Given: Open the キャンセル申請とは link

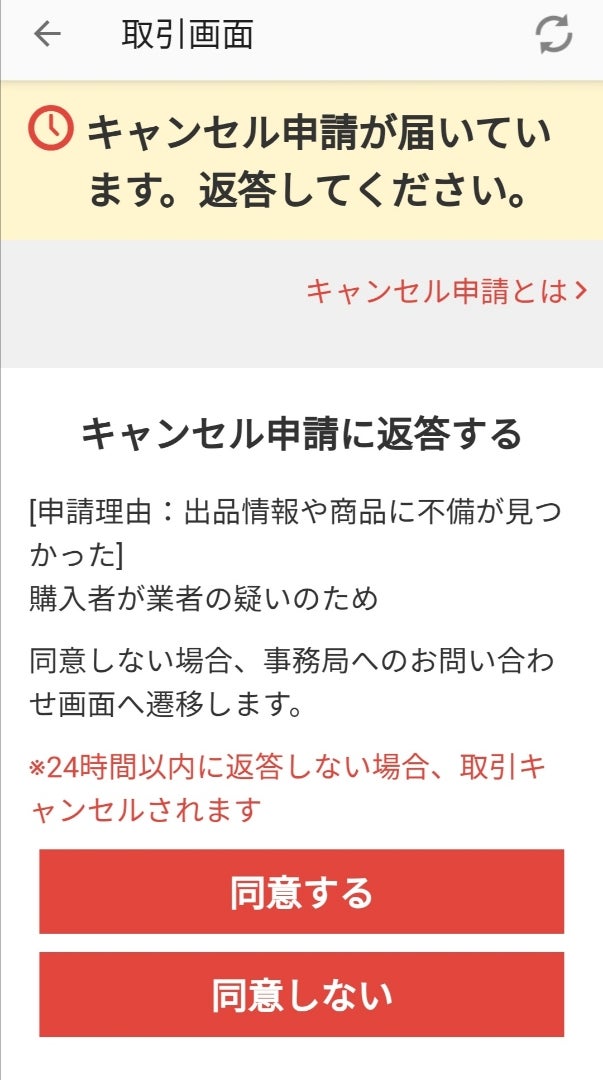Looking at the screenshot, I should 447,291.
